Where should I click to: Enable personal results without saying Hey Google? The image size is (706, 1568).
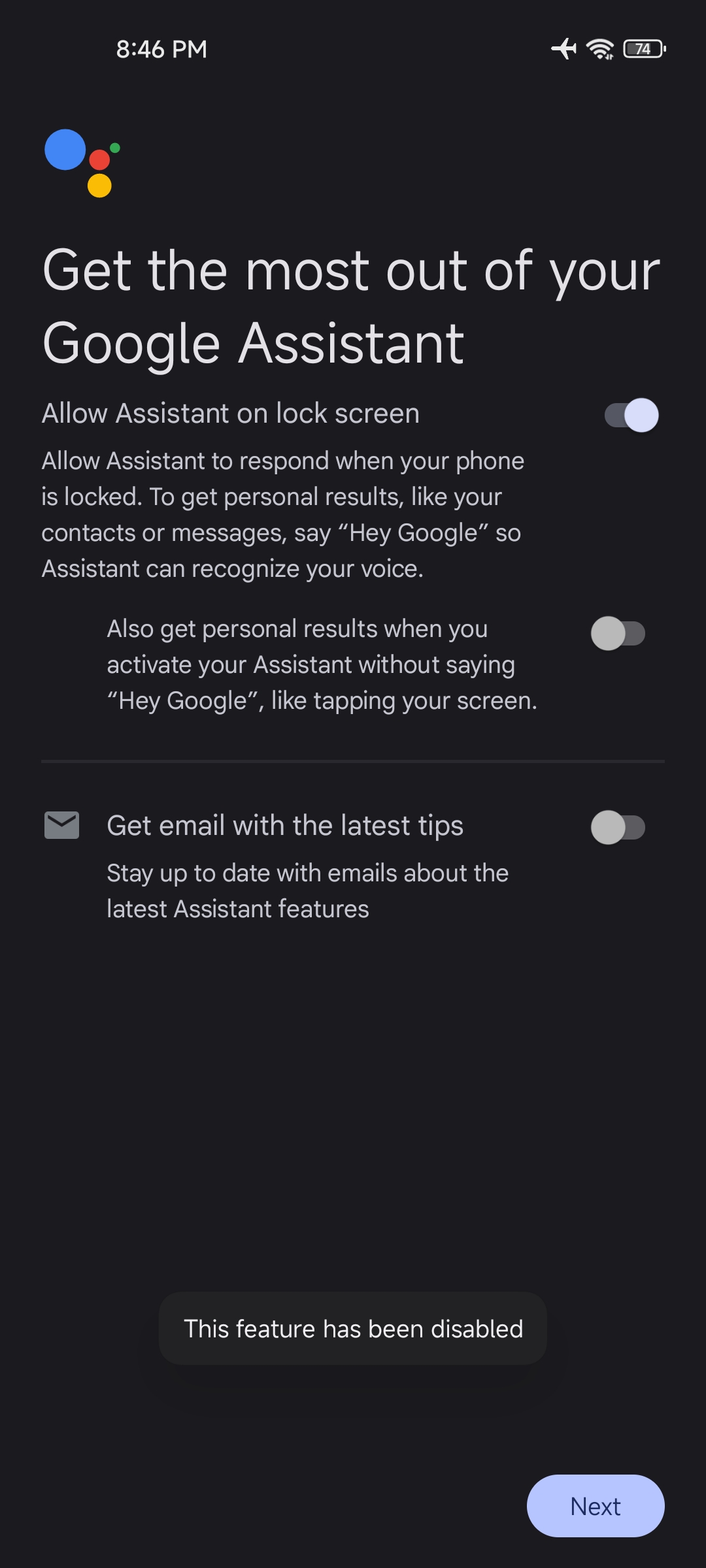tap(618, 633)
